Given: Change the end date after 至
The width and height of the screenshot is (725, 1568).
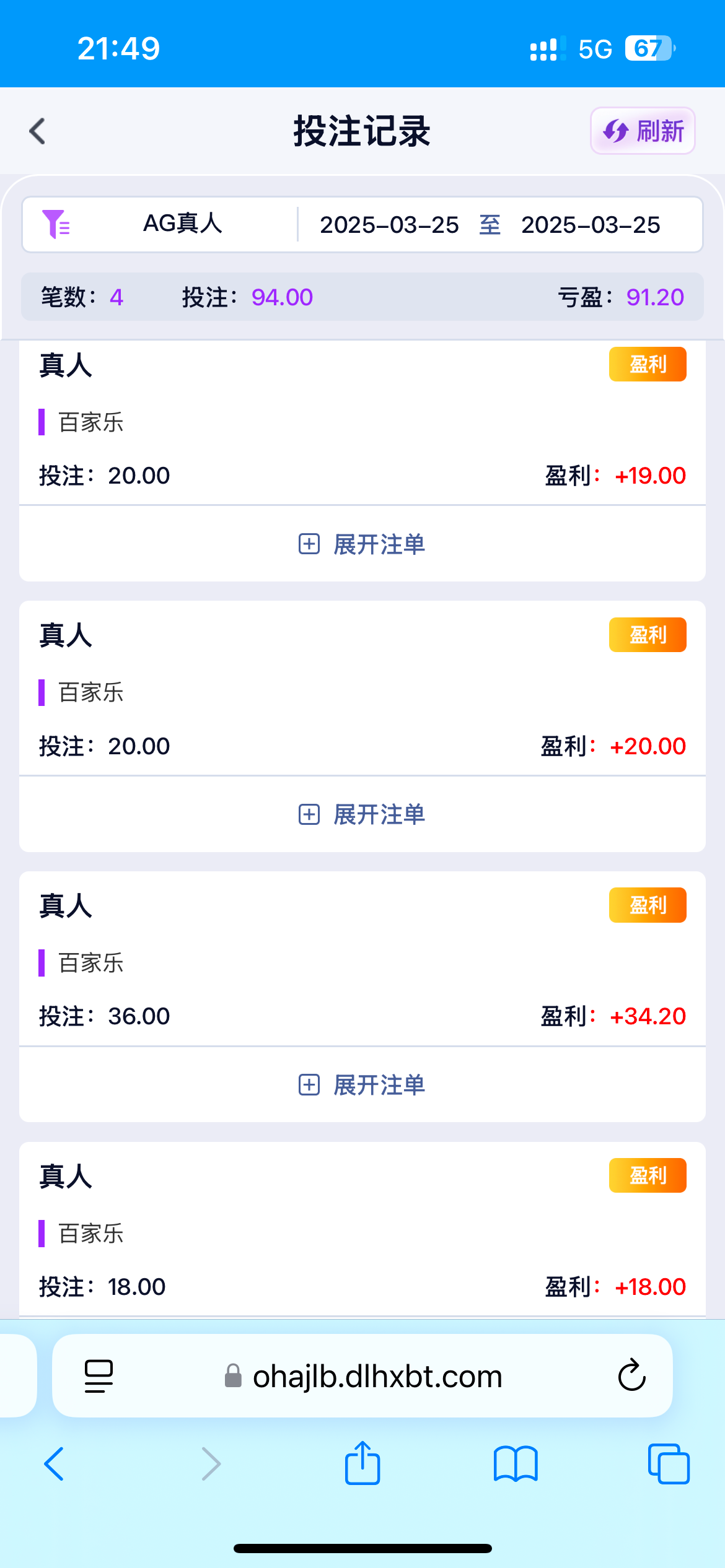Looking at the screenshot, I should (x=591, y=225).
